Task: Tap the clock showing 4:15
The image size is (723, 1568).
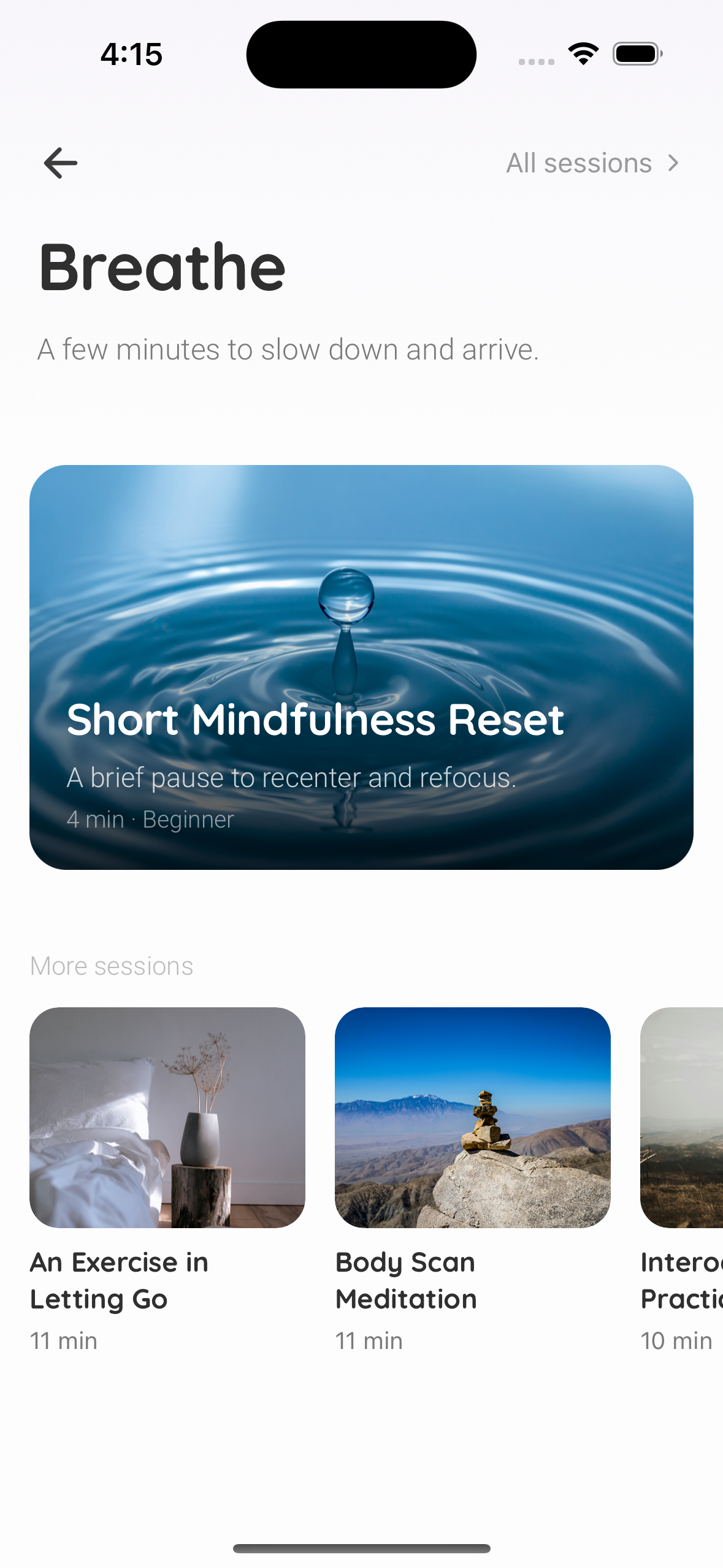Action: coord(131,54)
